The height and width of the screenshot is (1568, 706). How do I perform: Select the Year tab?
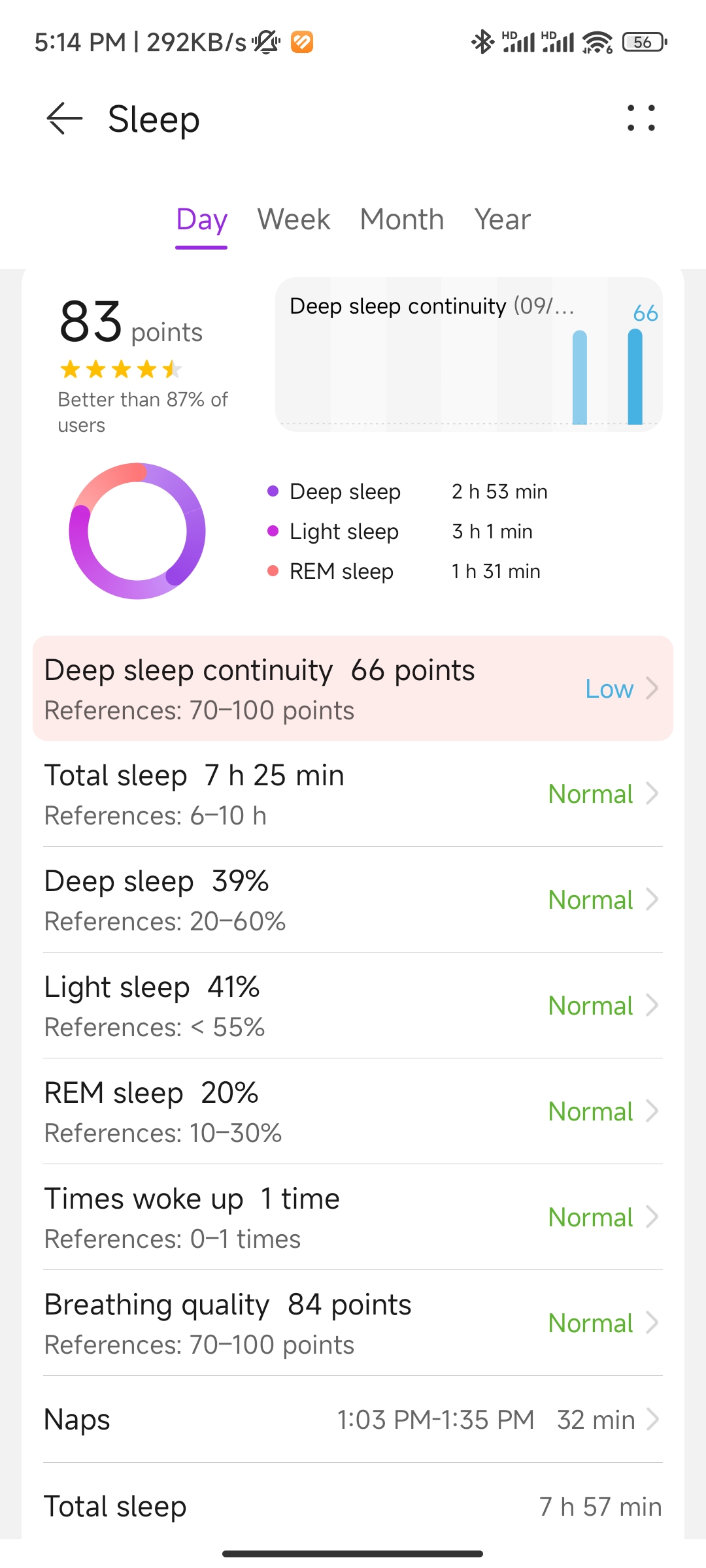tap(502, 220)
